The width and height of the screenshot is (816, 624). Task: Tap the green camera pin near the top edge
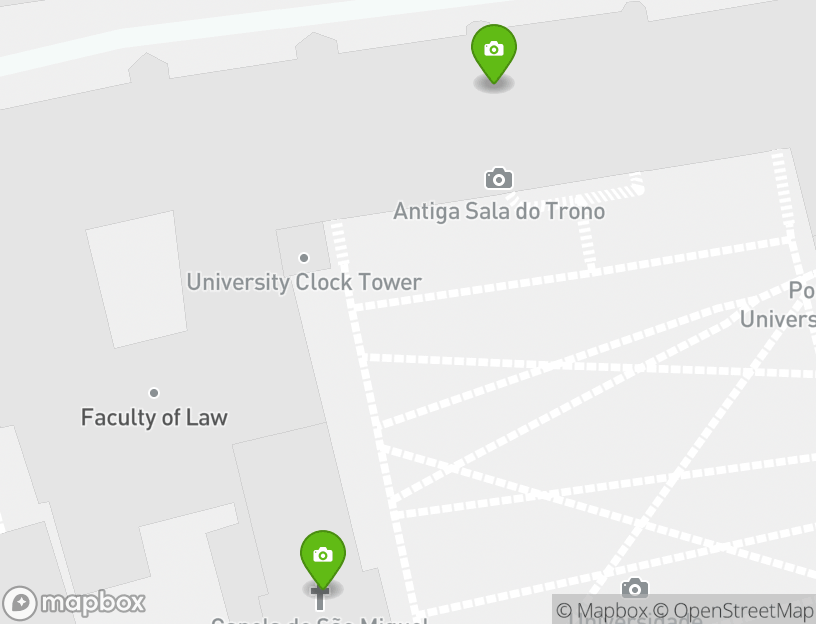(x=493, y=51)
